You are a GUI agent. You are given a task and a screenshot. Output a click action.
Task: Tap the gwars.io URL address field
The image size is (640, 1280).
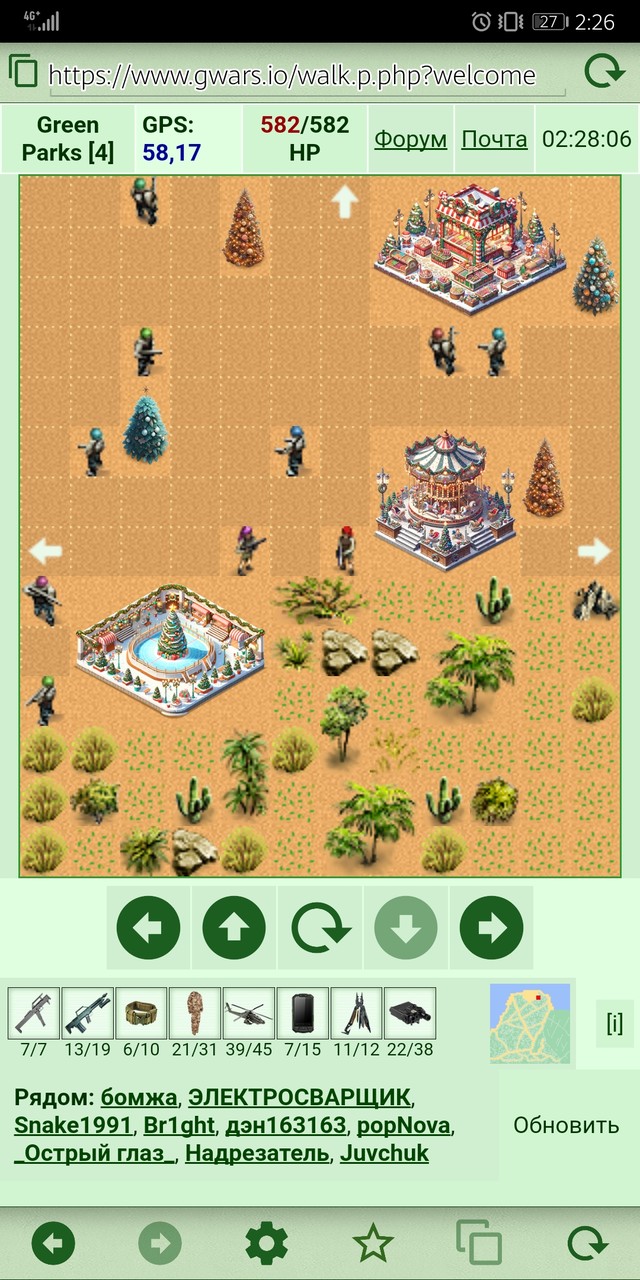(x=307, y=76)
